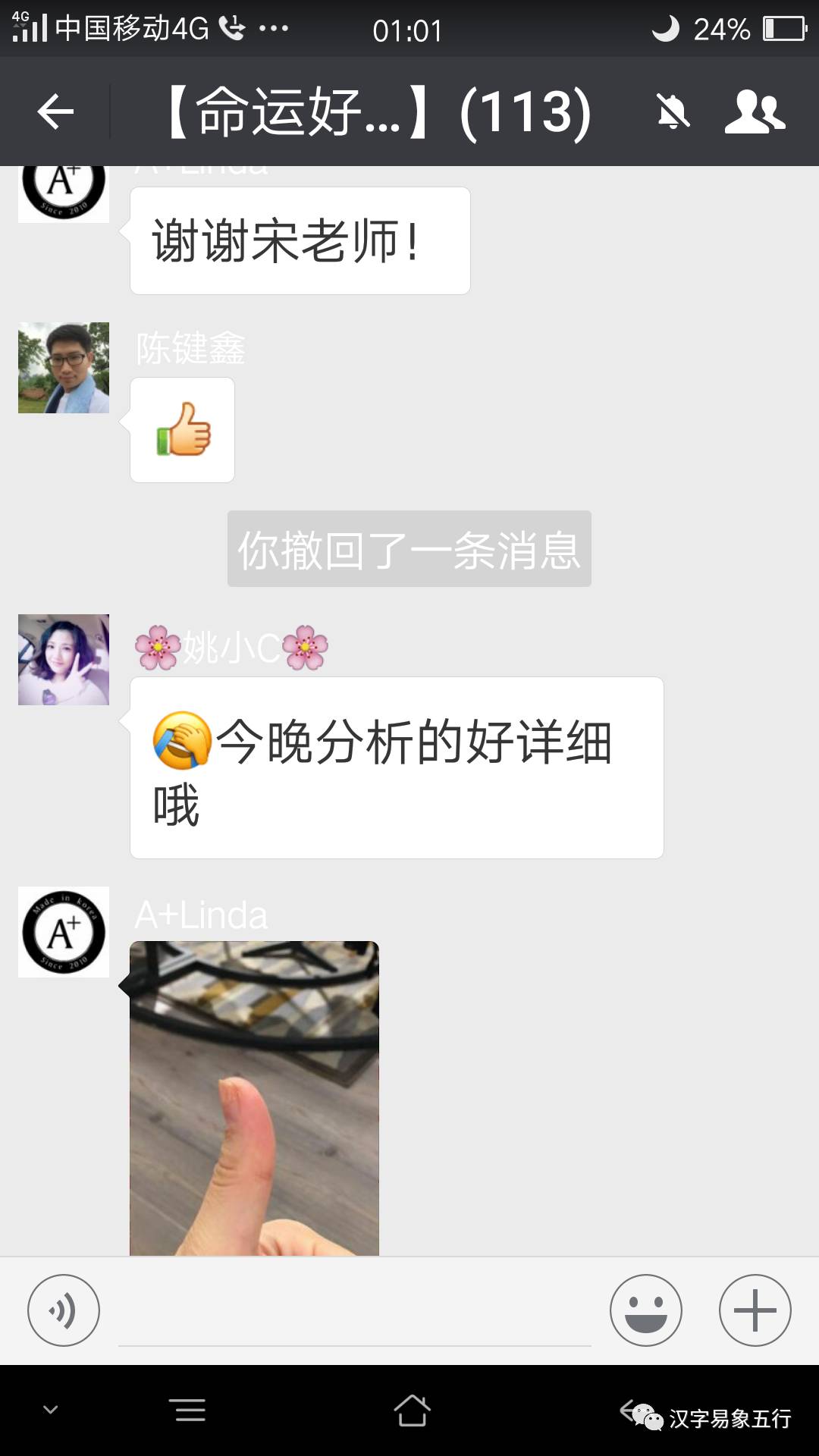The height and width of the screenshot is (1456, 819).
Task: Open the plus attachment menu
Action: coord(755,1310)
